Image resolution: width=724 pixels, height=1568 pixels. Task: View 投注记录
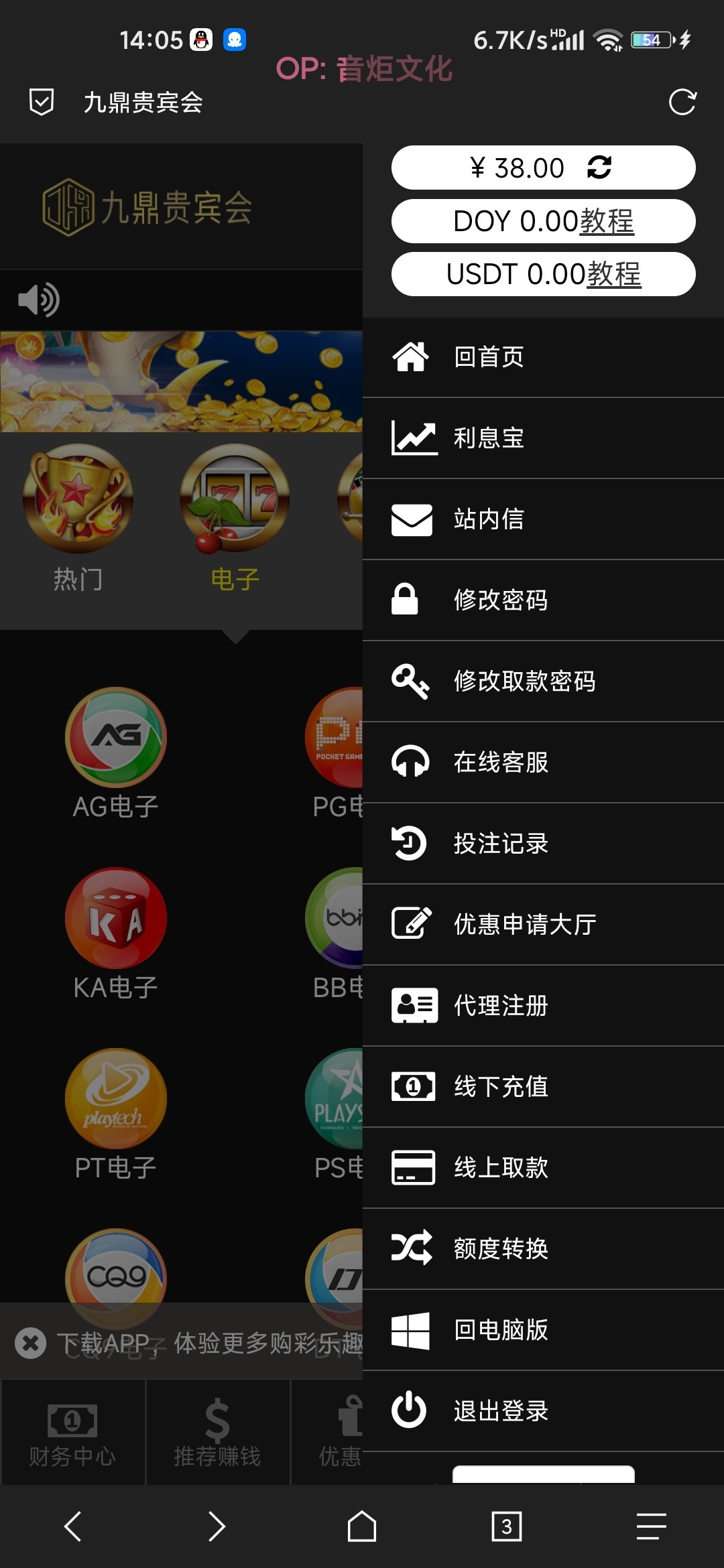pos(500,843)
